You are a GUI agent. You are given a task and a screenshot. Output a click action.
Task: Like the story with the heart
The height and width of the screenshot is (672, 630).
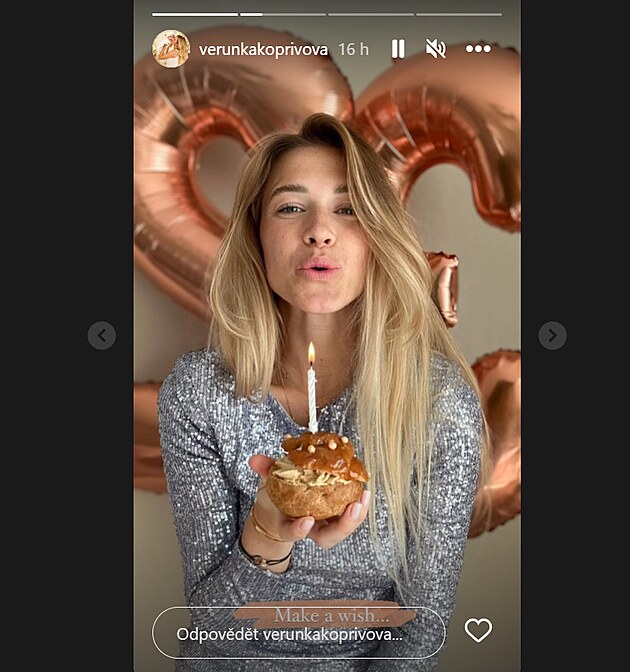(x=479, y=630)
